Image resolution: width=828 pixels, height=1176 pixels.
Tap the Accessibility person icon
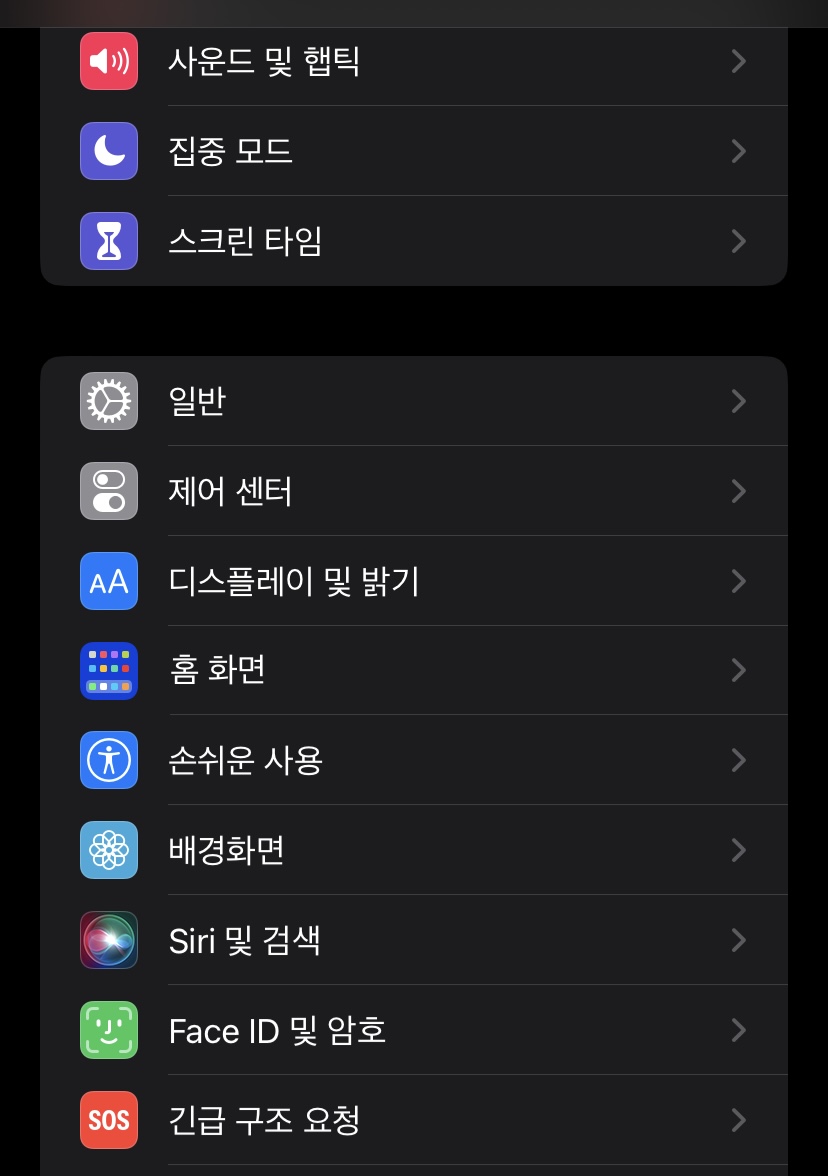[109, 760]
